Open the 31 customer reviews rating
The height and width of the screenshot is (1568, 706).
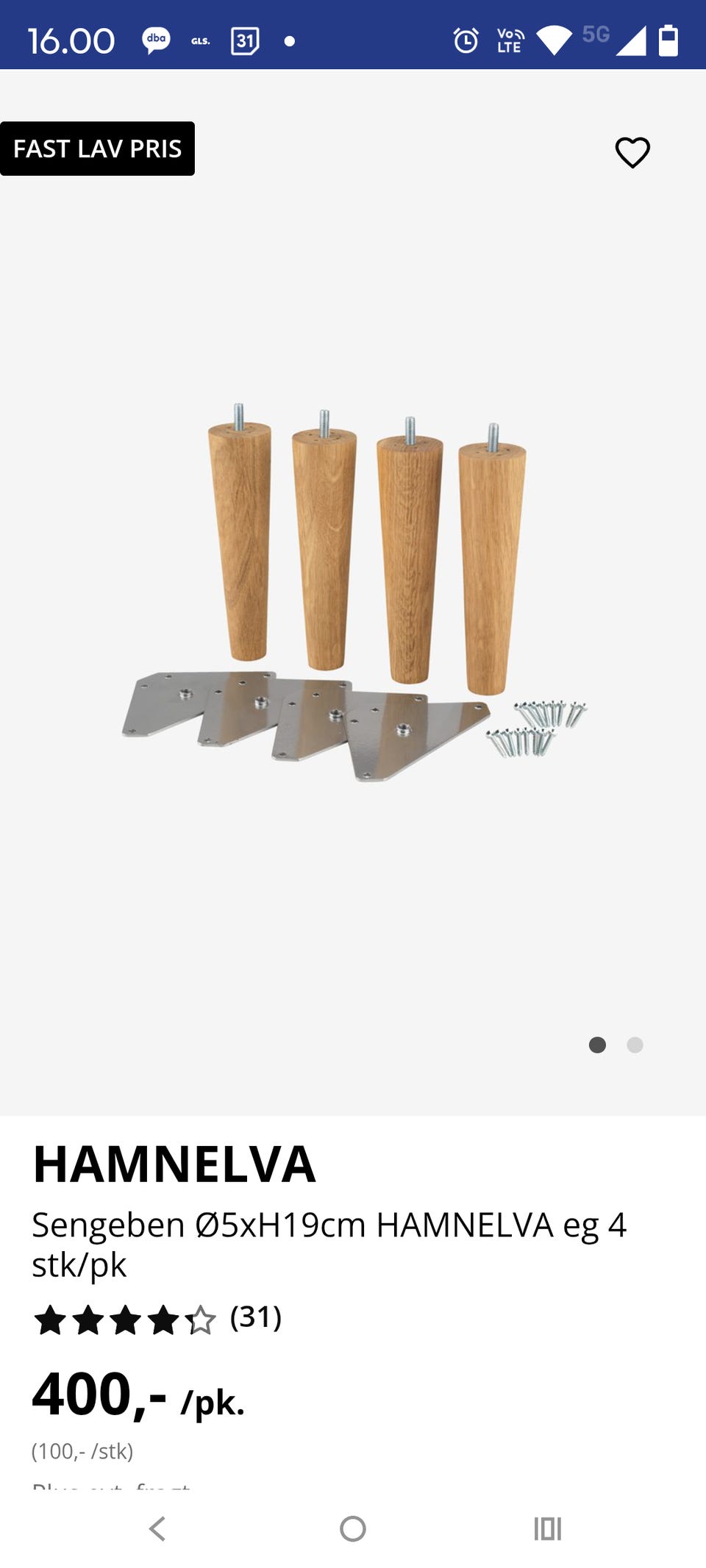point(157,1319)
